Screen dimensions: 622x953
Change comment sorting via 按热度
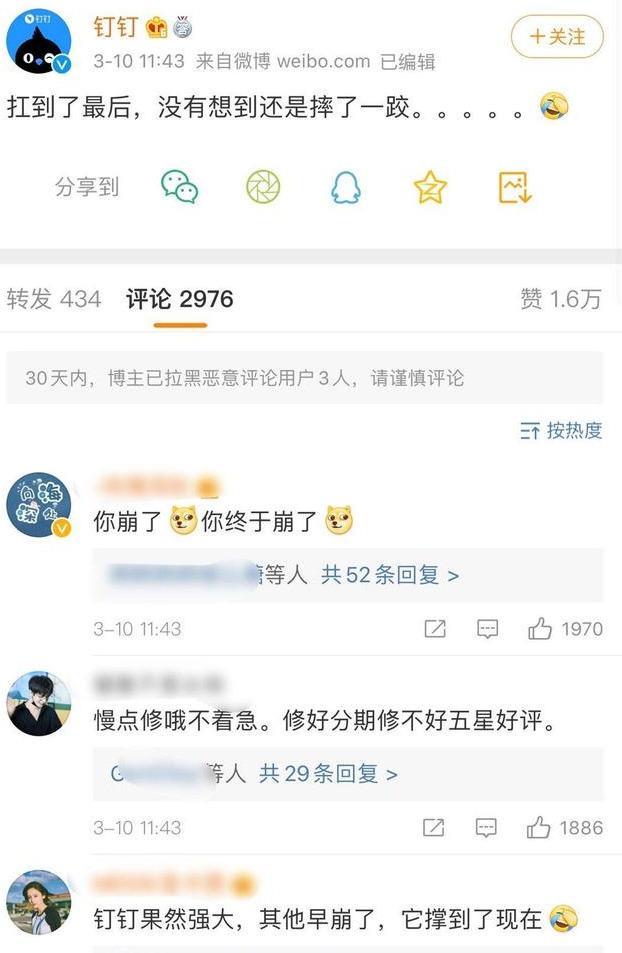point(561,431)
